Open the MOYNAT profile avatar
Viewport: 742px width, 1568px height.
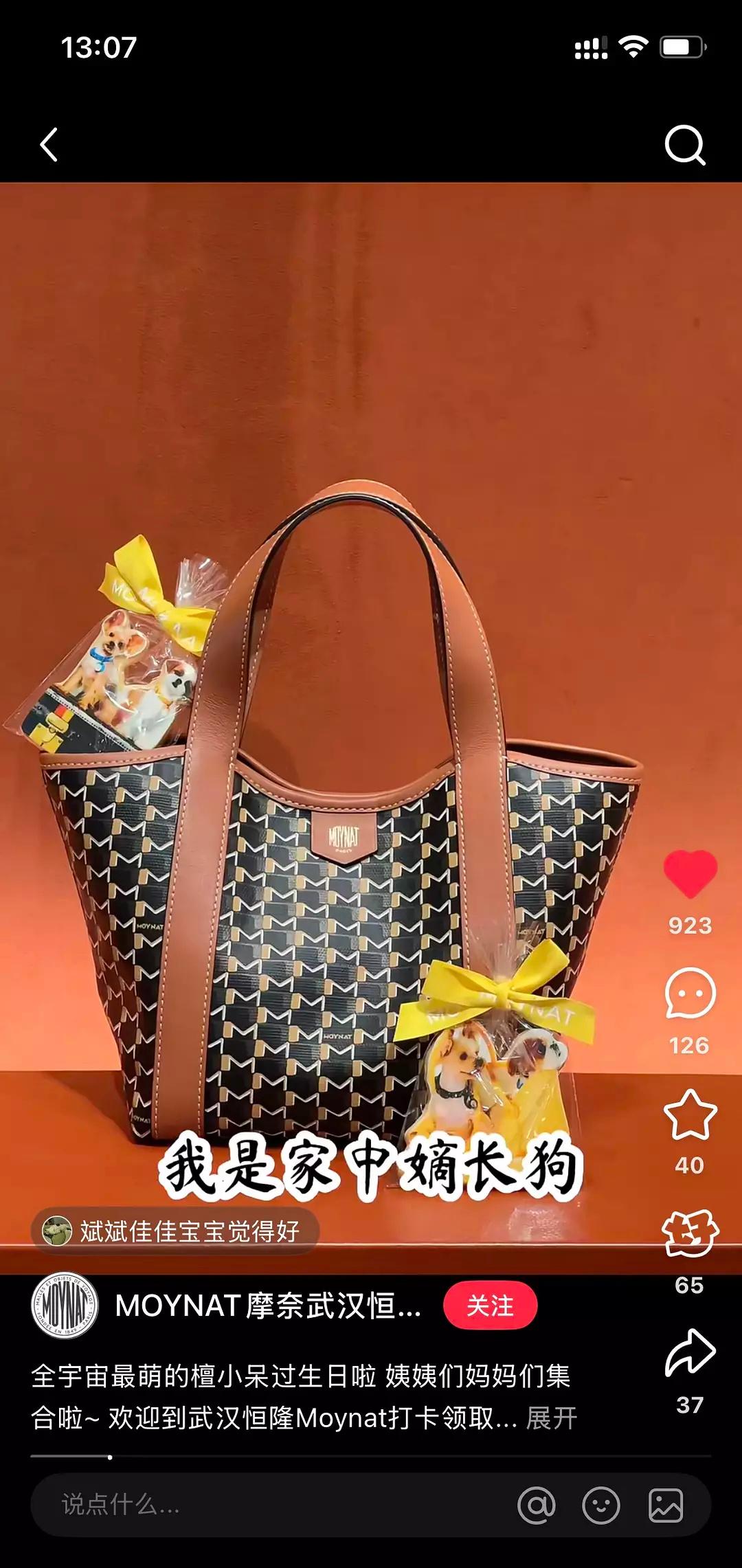65,1306
